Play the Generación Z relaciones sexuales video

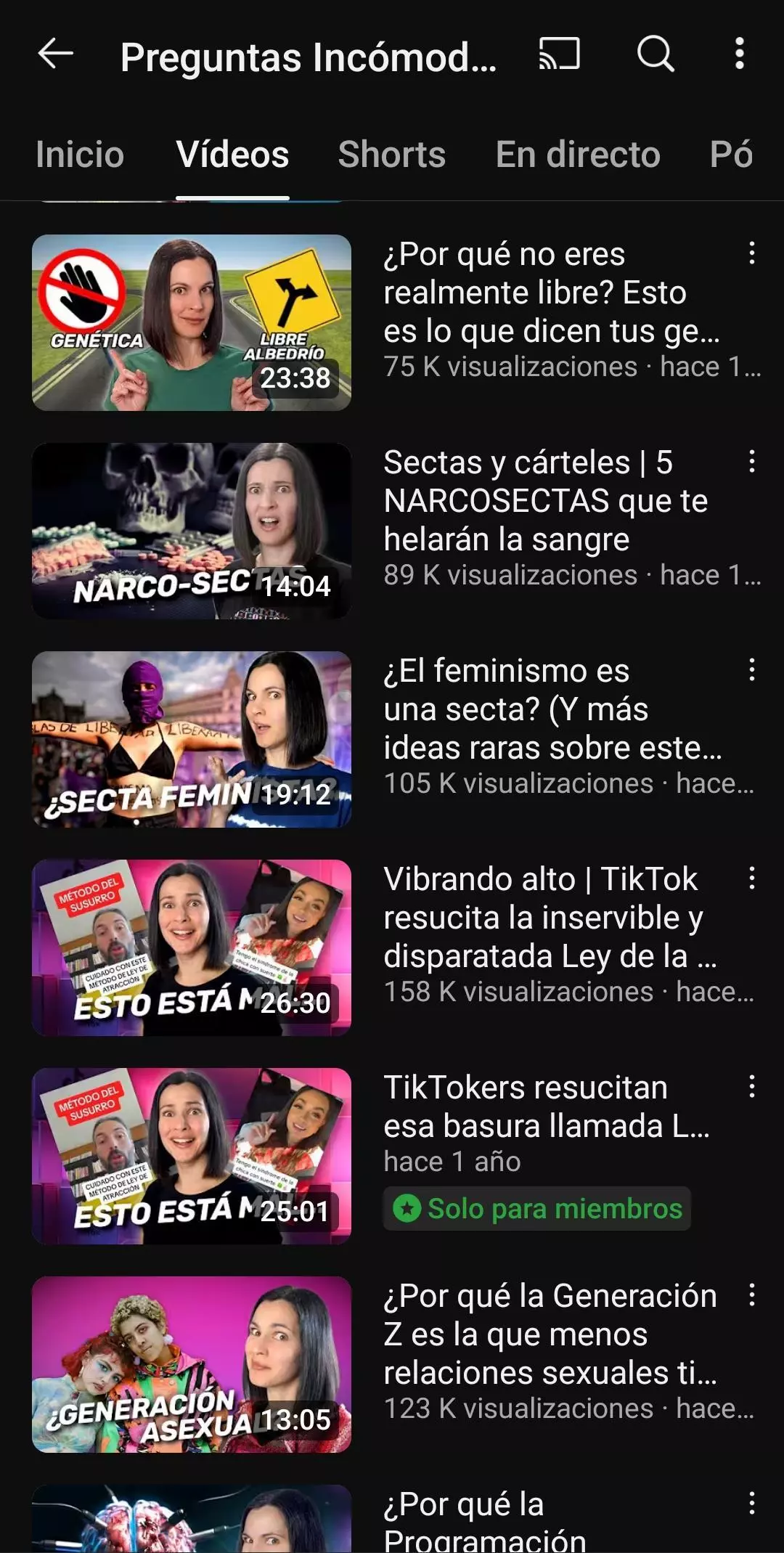(192, 1364)
